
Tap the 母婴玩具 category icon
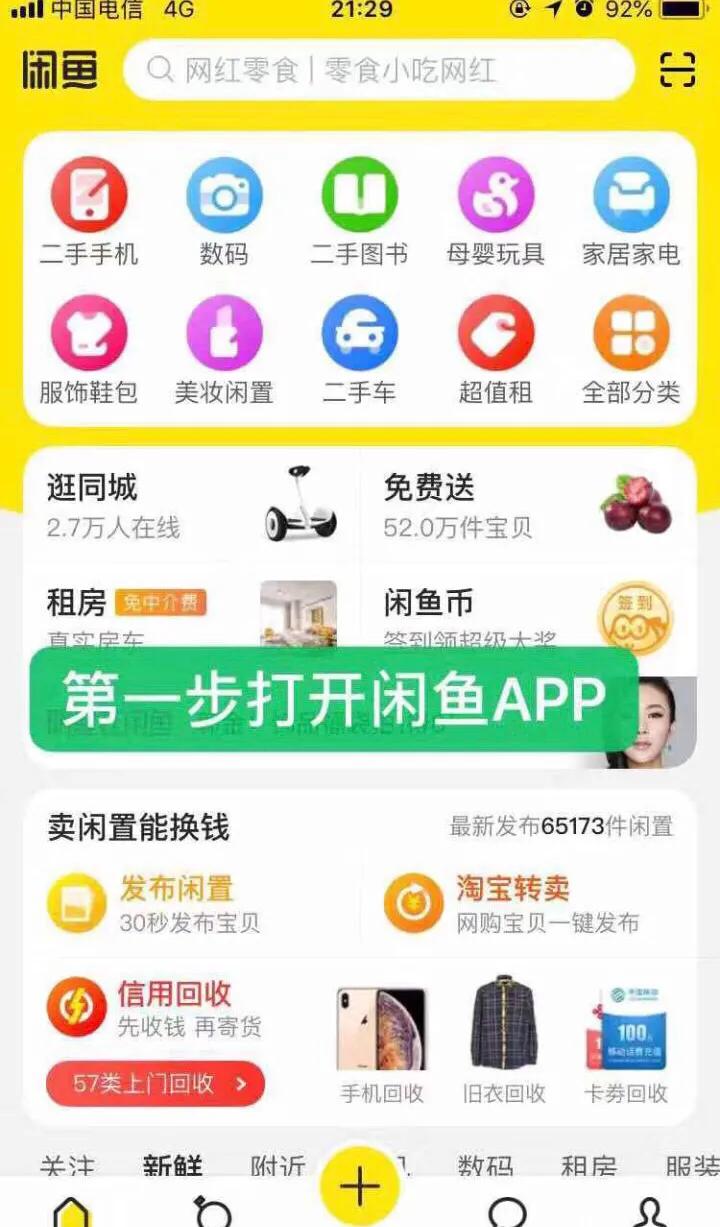click(494, 196)
